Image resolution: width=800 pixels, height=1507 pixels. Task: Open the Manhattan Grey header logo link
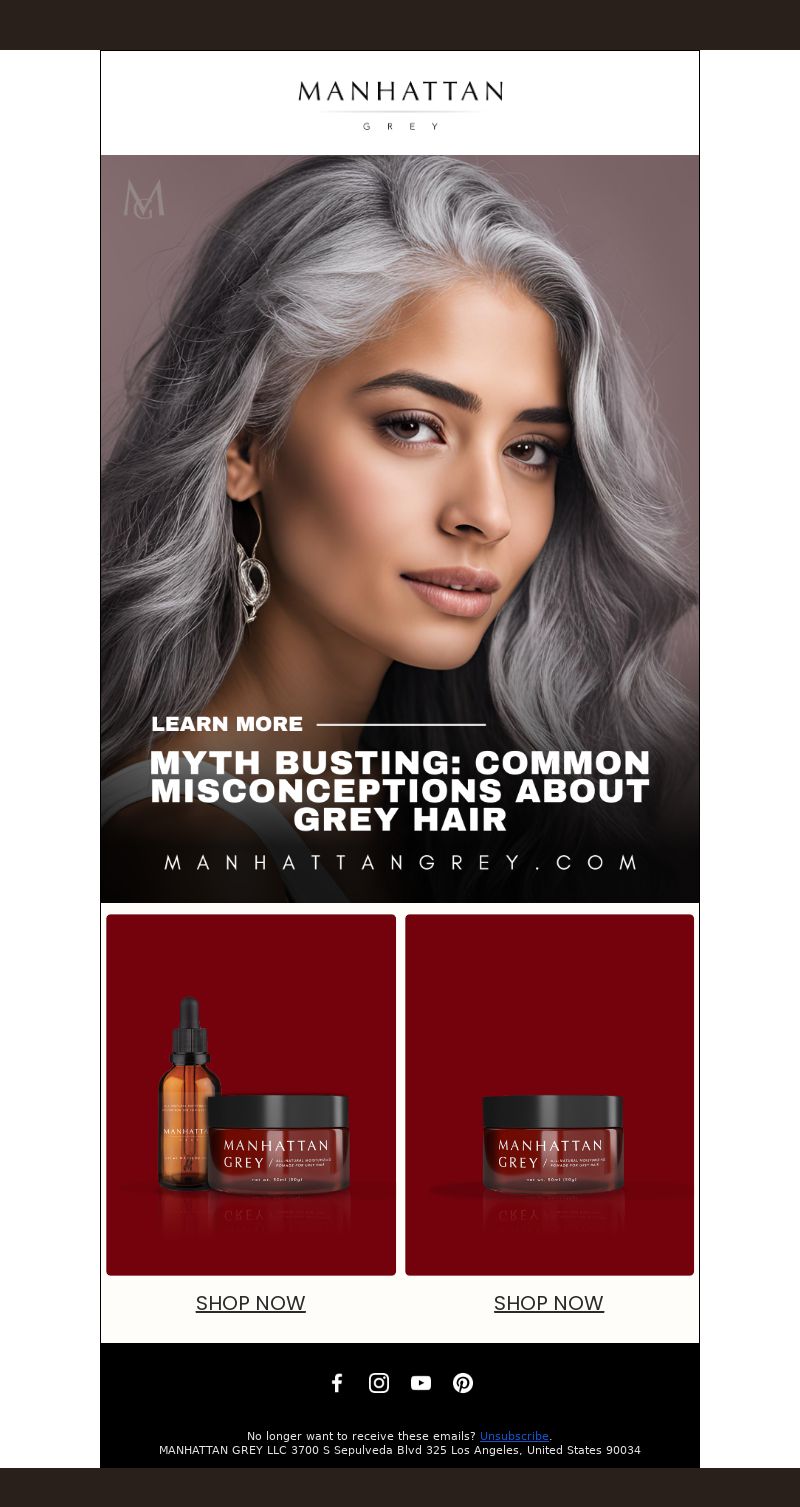coord(400,104)
